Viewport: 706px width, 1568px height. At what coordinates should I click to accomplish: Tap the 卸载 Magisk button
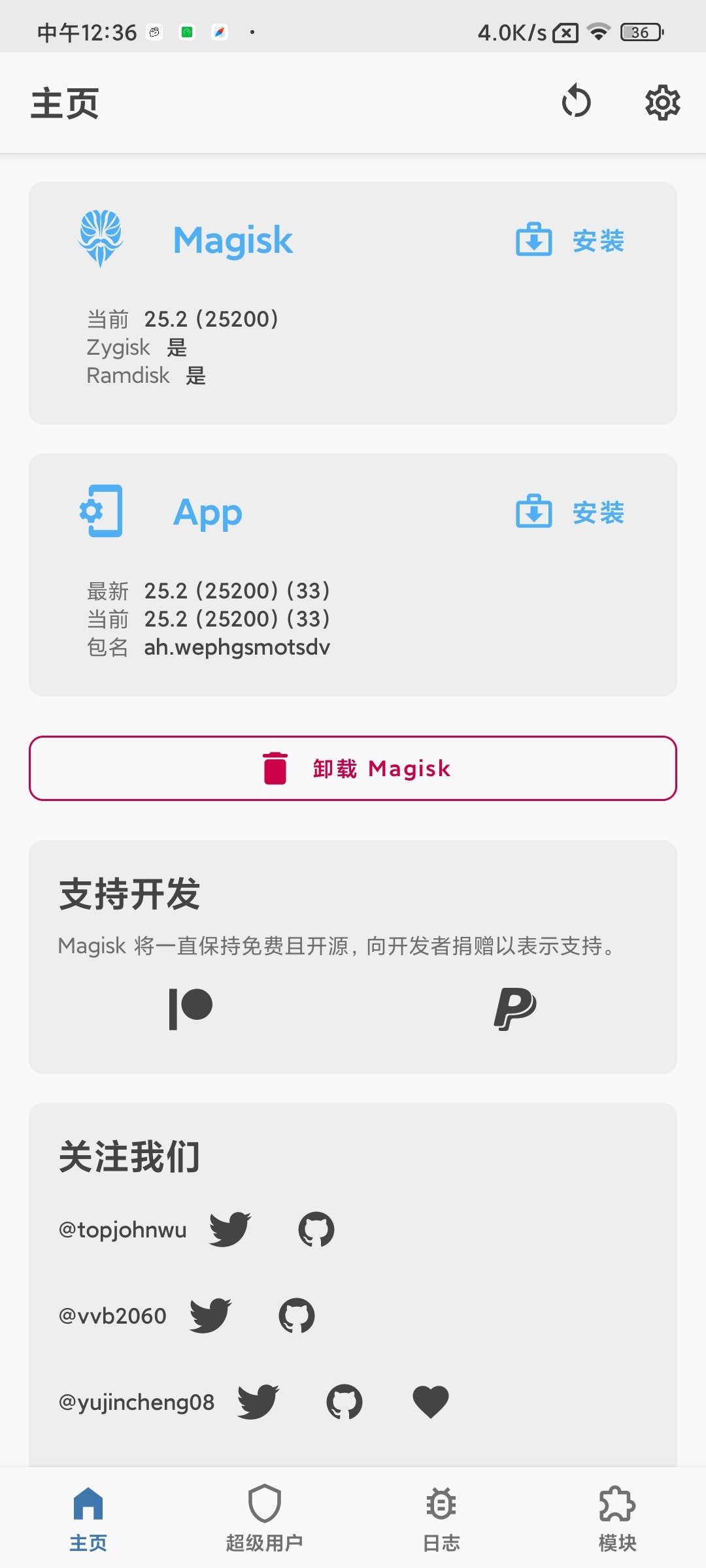pos(353,768)
